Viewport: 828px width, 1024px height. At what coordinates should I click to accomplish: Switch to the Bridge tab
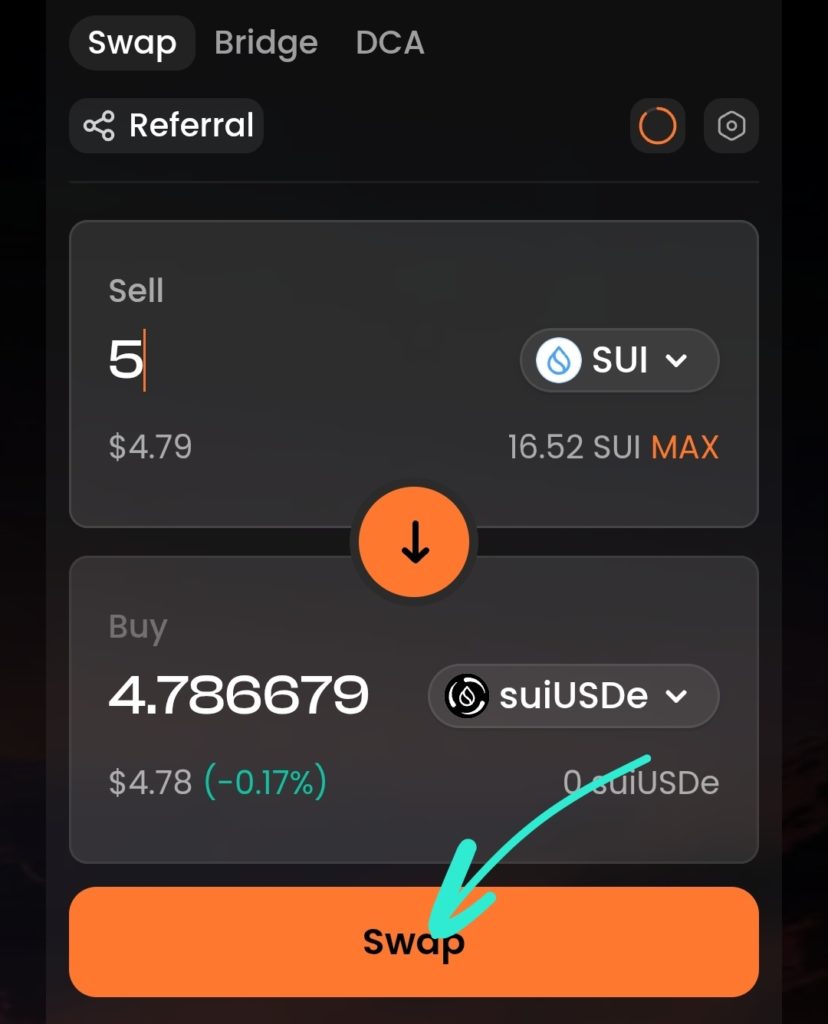[266, 43]
